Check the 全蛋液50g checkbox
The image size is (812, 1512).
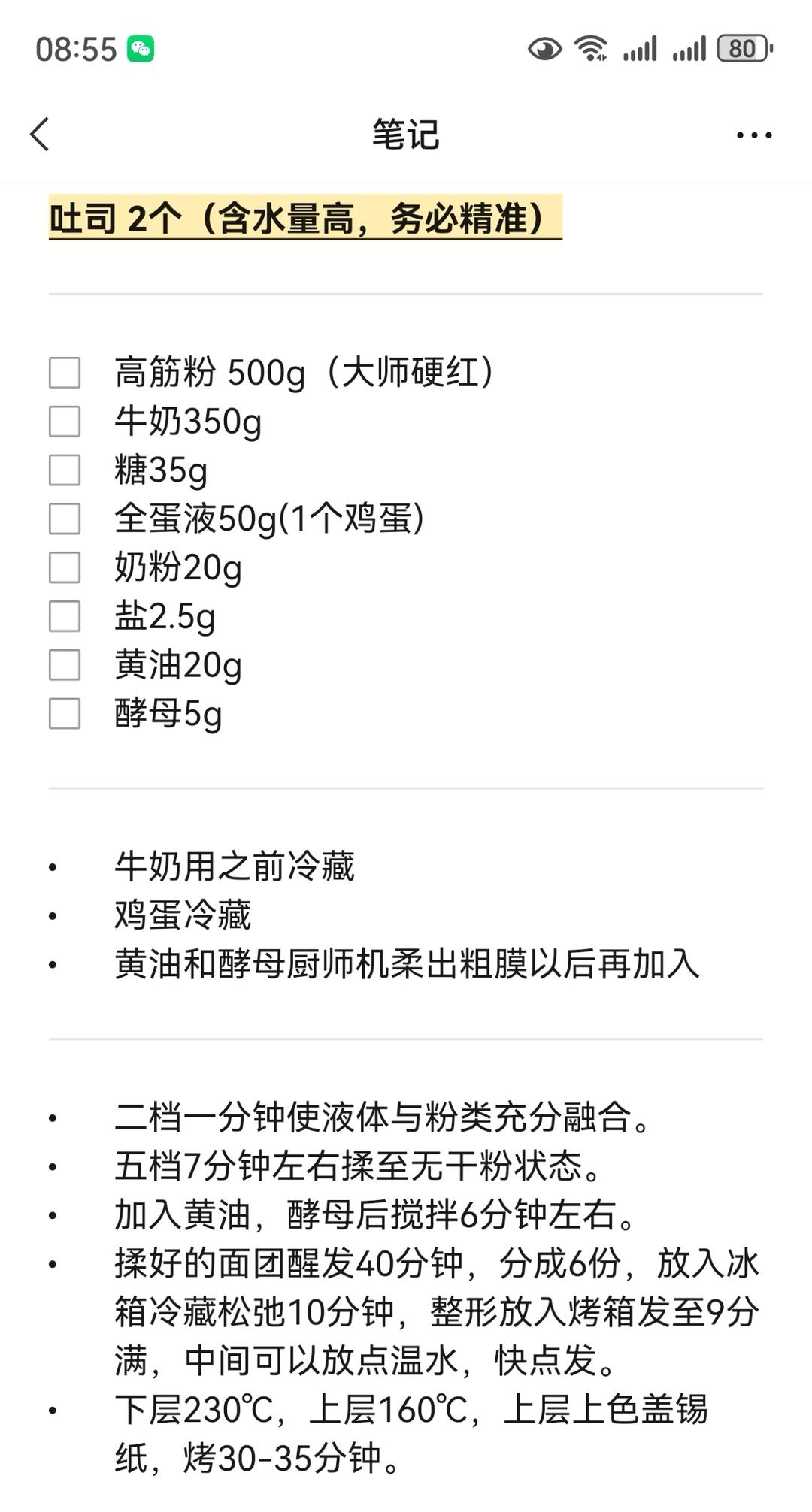click(x=65, y=519)
